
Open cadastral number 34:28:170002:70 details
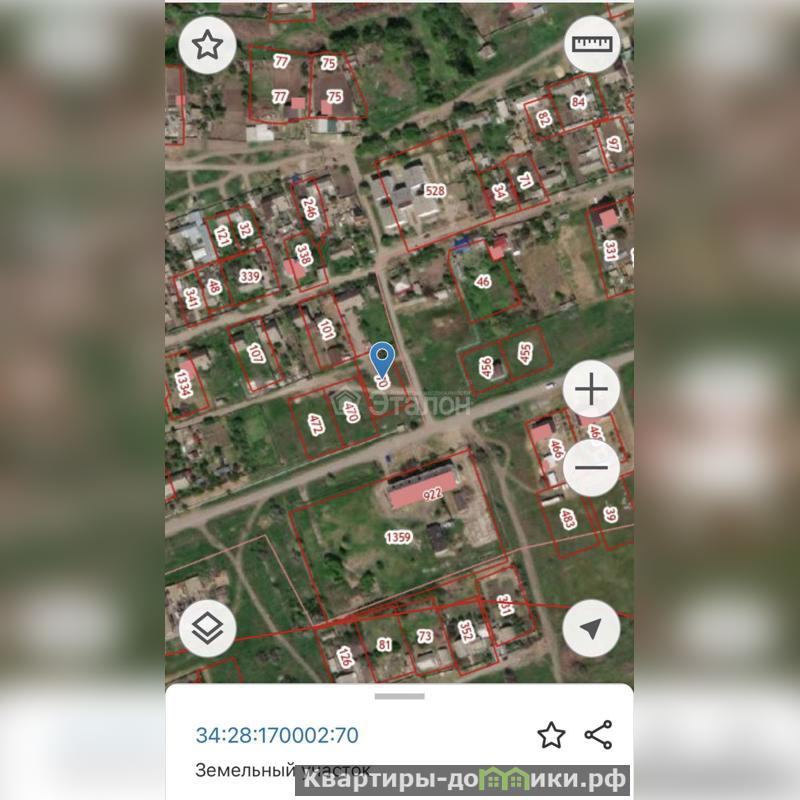(277, 736)
